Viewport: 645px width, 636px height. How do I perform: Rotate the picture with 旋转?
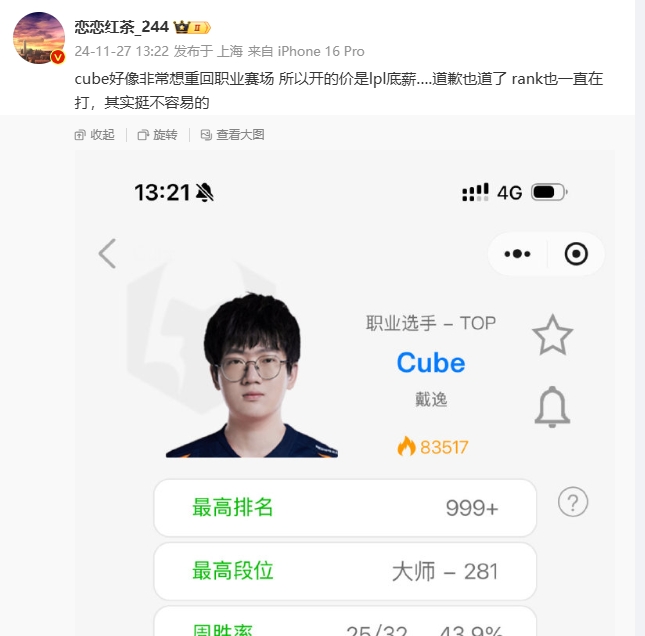[158, 135]
